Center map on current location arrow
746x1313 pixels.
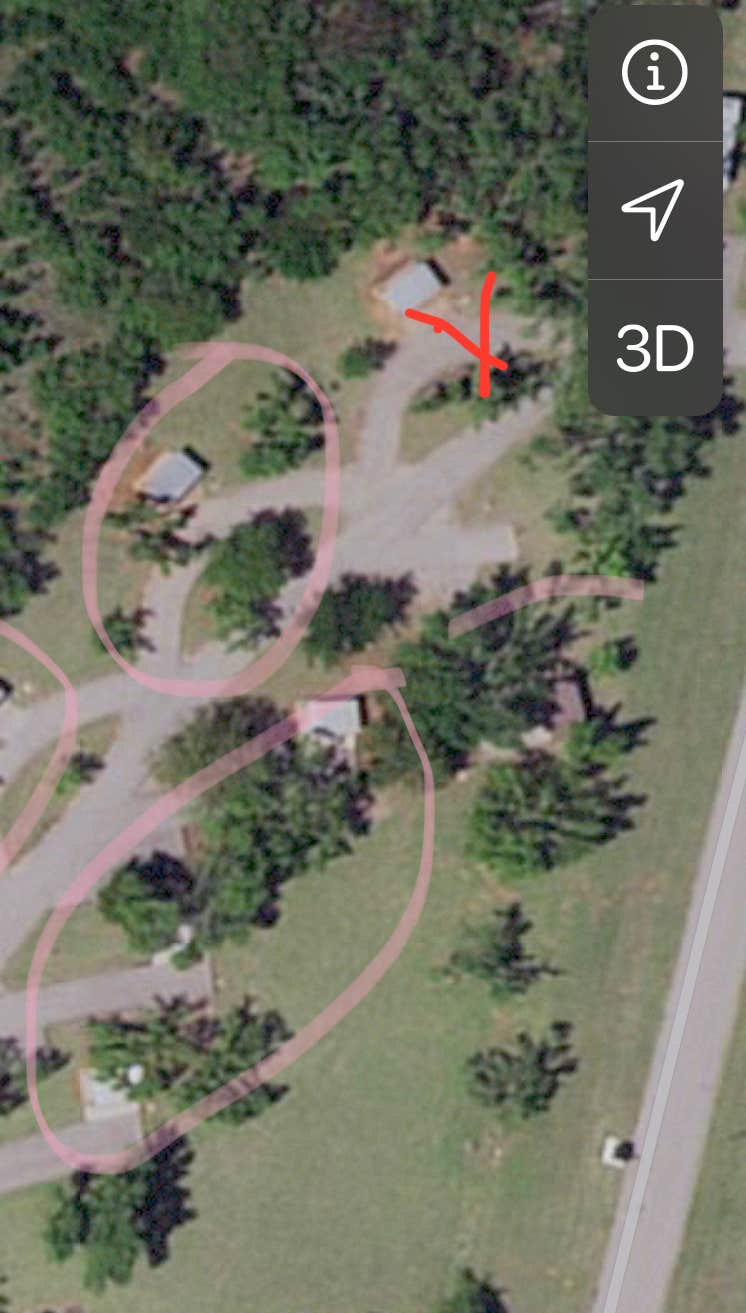655,209
